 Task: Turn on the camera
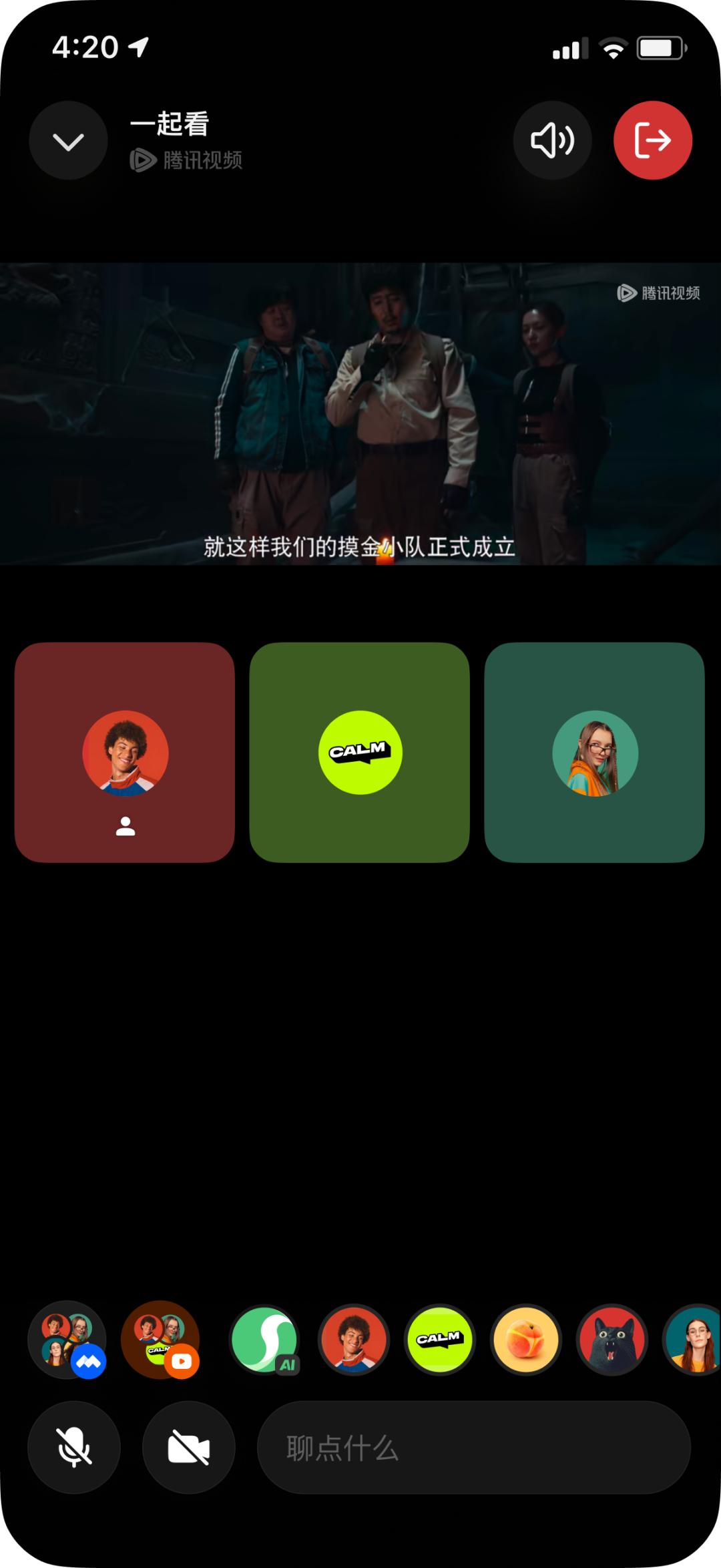point(189,1447)
